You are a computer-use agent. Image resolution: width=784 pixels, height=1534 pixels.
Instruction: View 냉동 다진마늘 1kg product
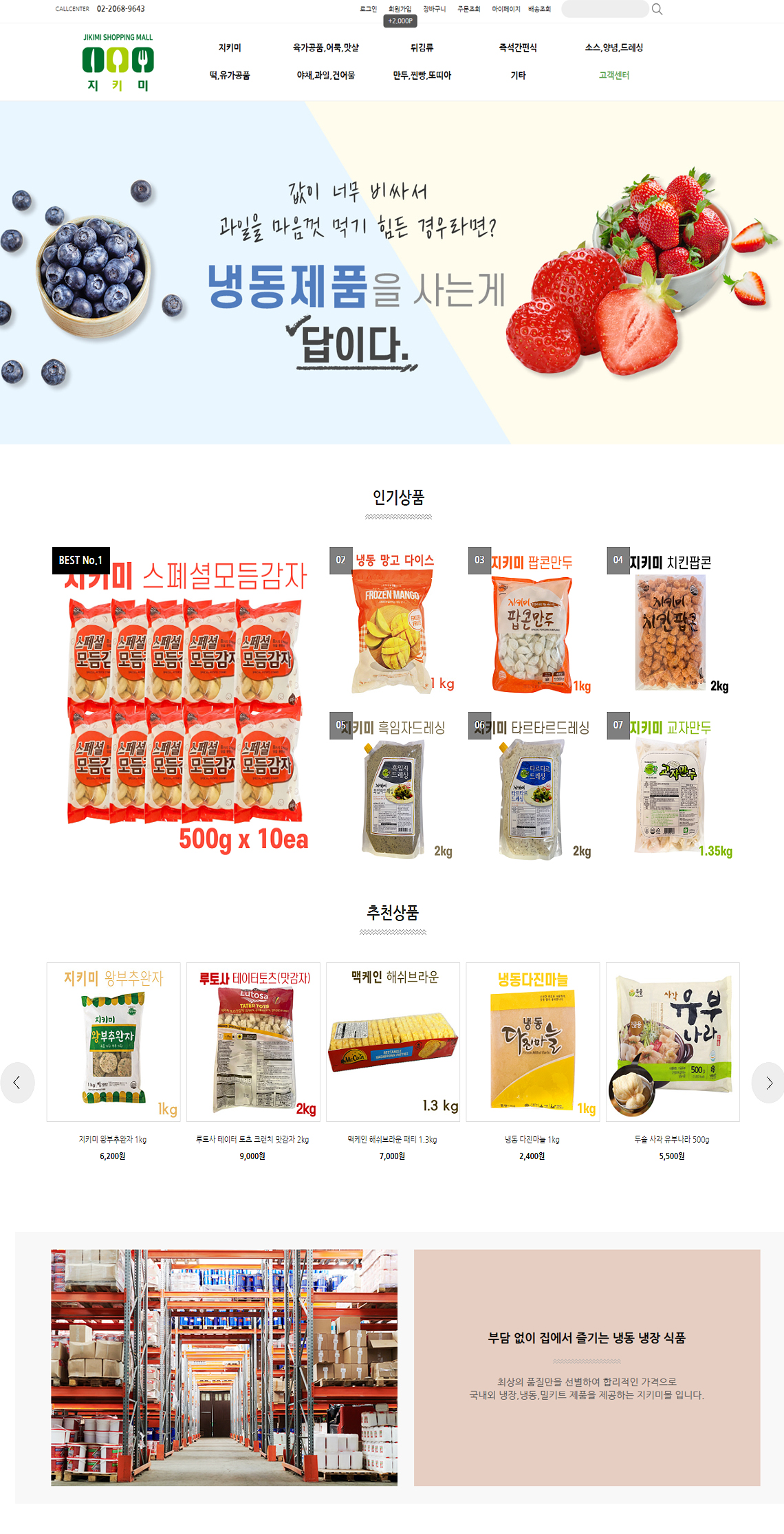pyautogui.click(x=532, y=1042)
